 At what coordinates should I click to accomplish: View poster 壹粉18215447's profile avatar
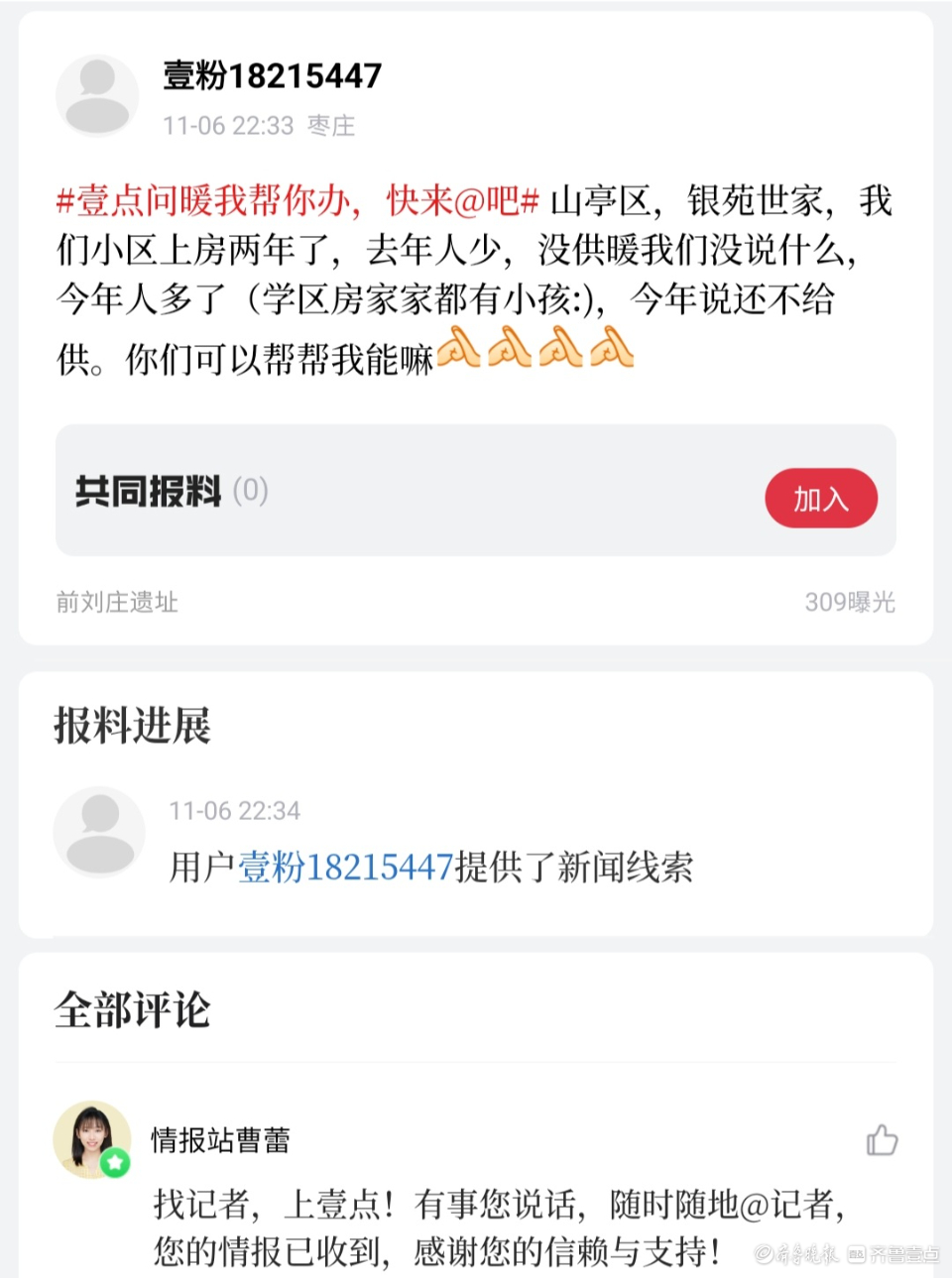[x=97, y=96]
